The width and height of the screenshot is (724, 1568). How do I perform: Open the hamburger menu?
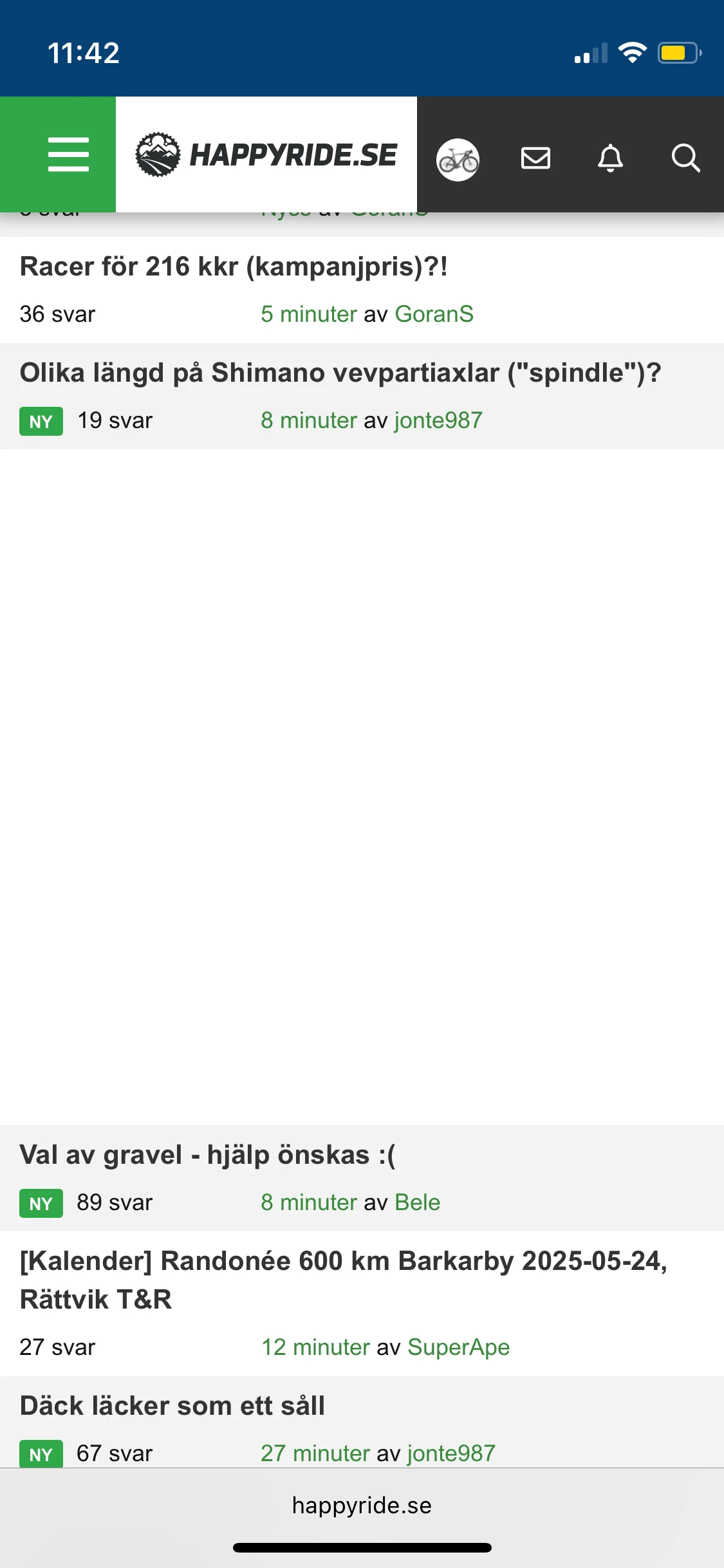click(68, 154)
